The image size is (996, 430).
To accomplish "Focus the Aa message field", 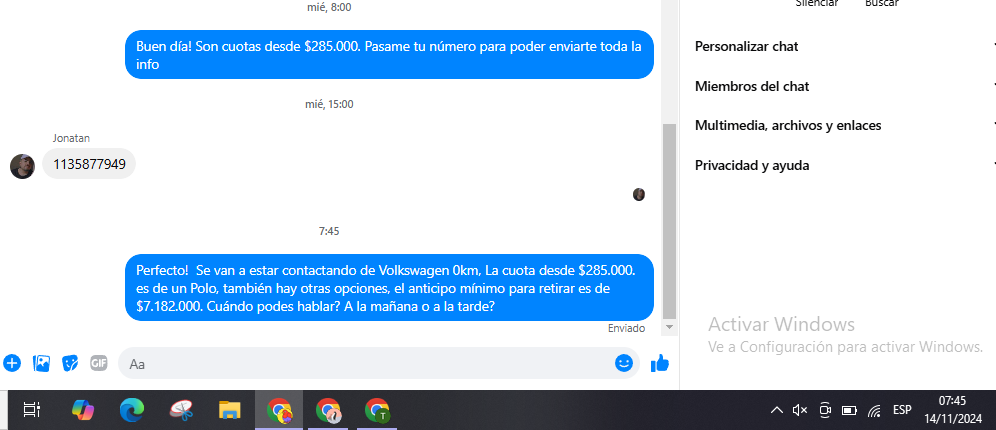I will coord(360,363).
